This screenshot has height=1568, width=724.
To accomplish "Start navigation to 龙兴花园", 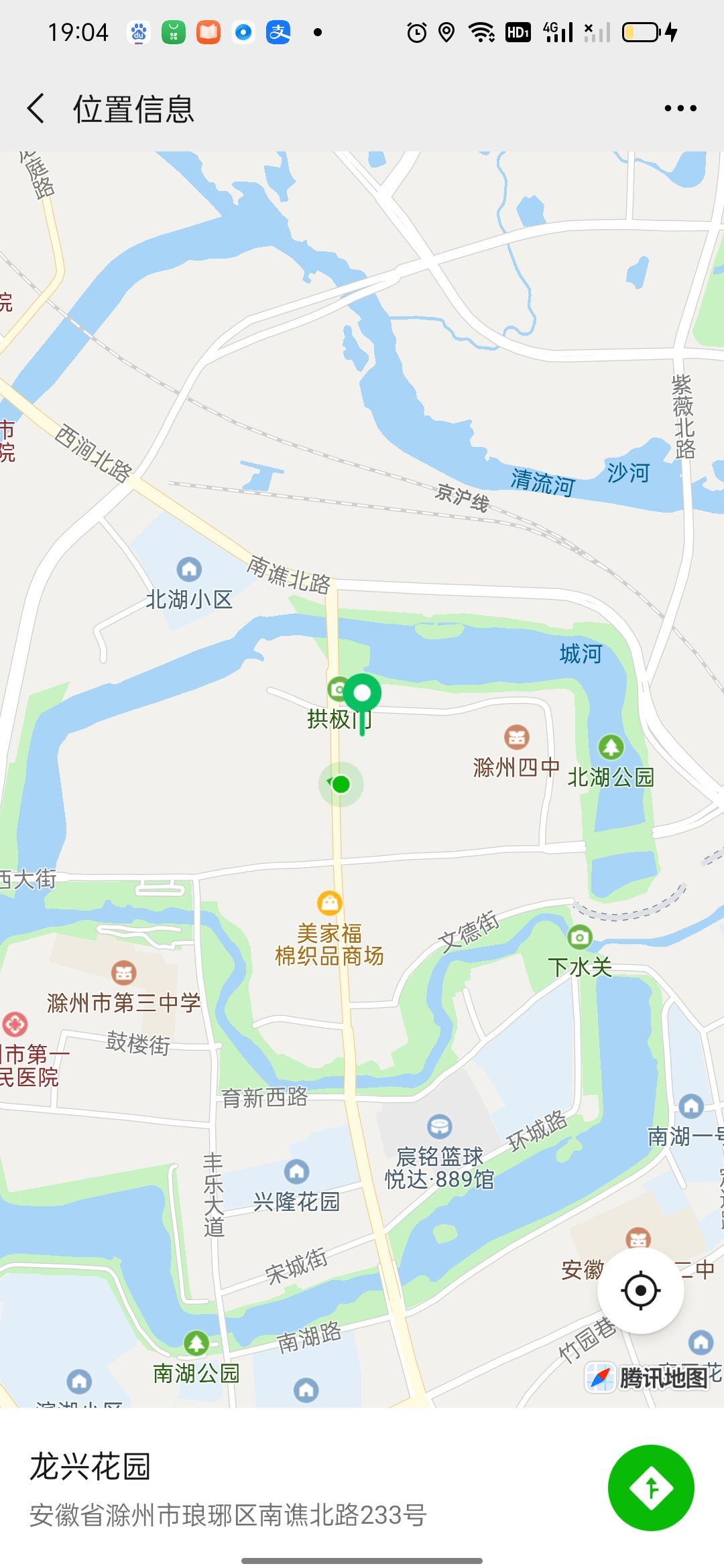I will [651, 1488].
